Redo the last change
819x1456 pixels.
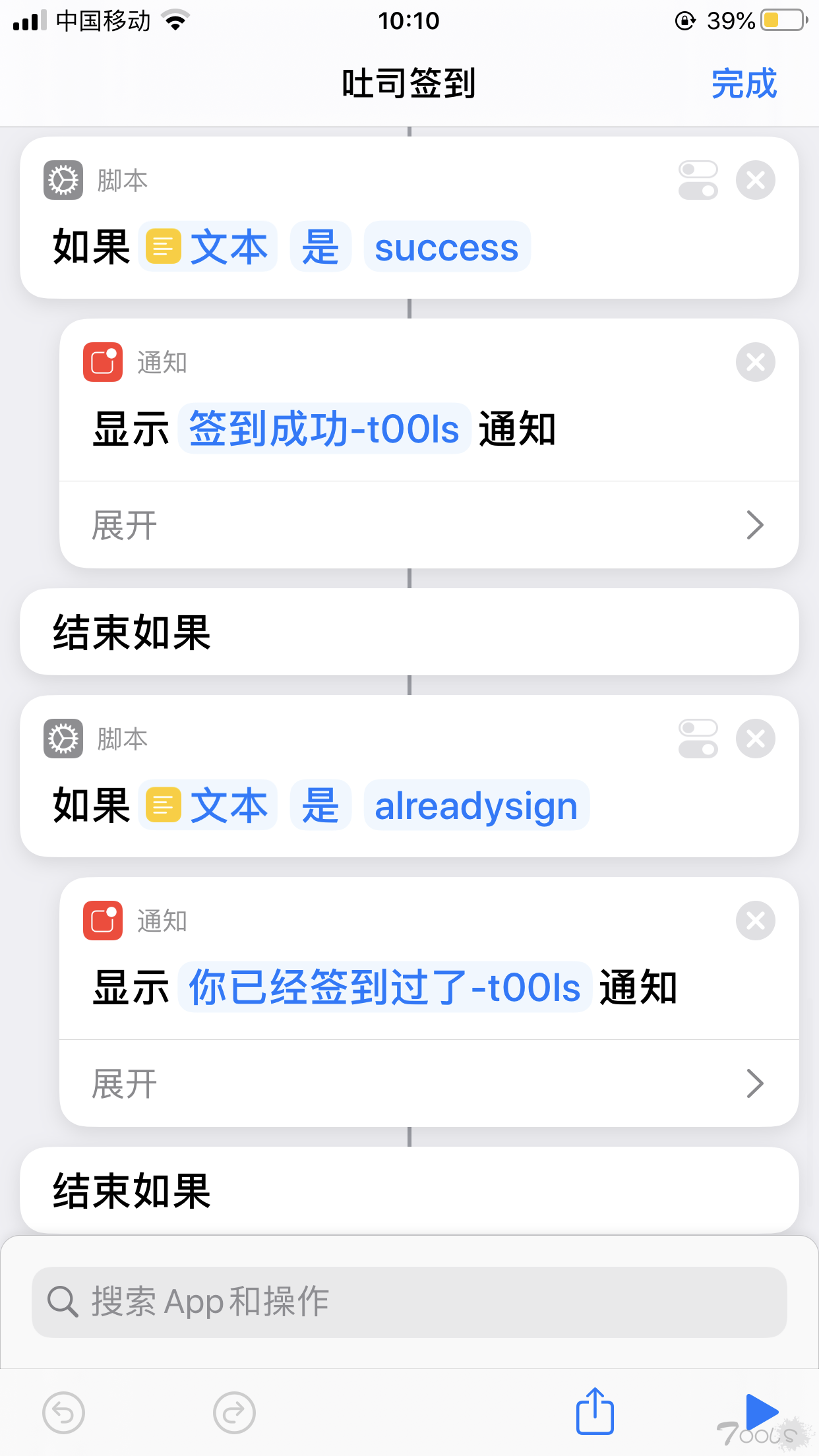pyautogui.click(x=234, y=1412)
